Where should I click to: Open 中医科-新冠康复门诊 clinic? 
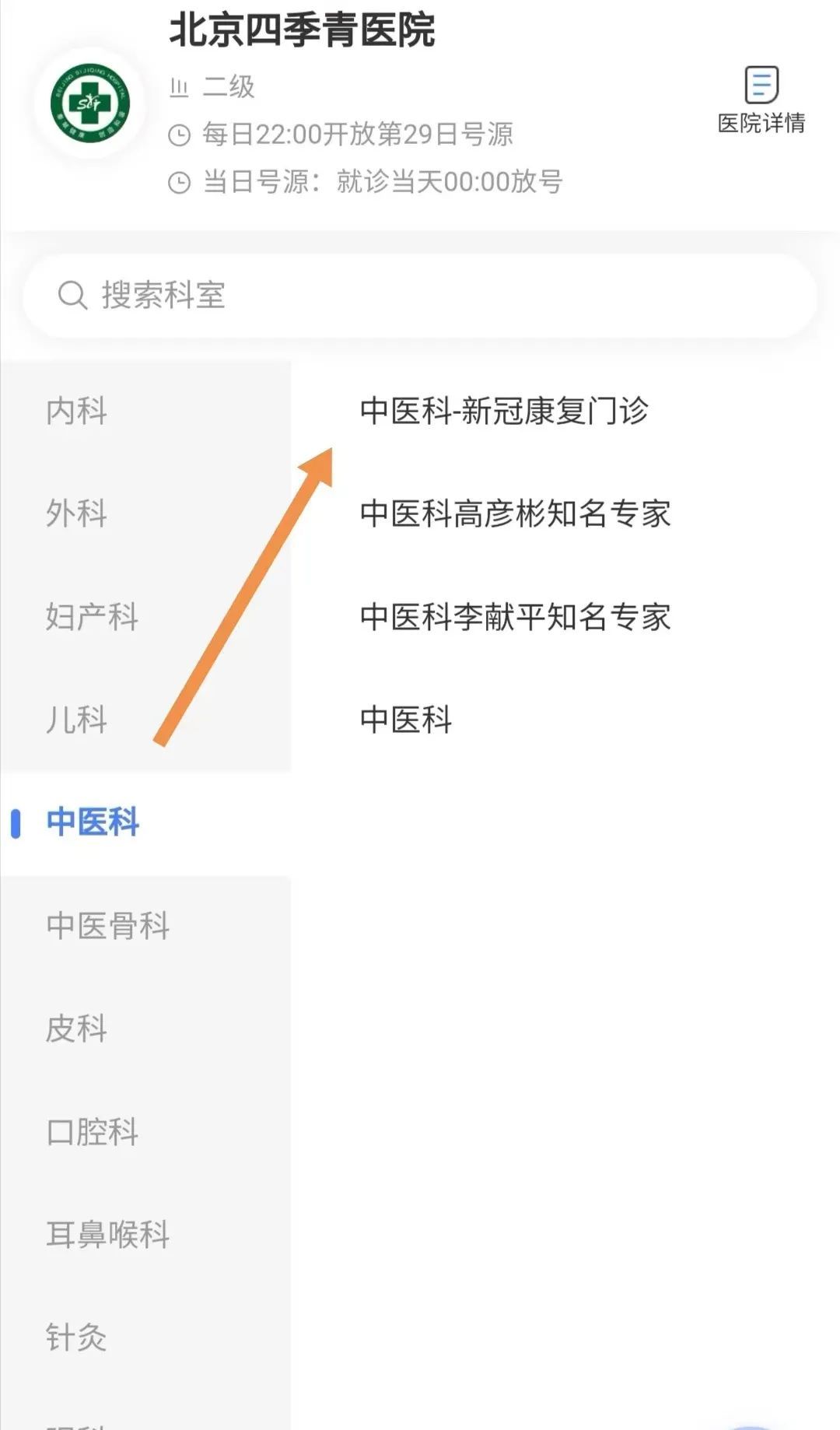point(504,411)
